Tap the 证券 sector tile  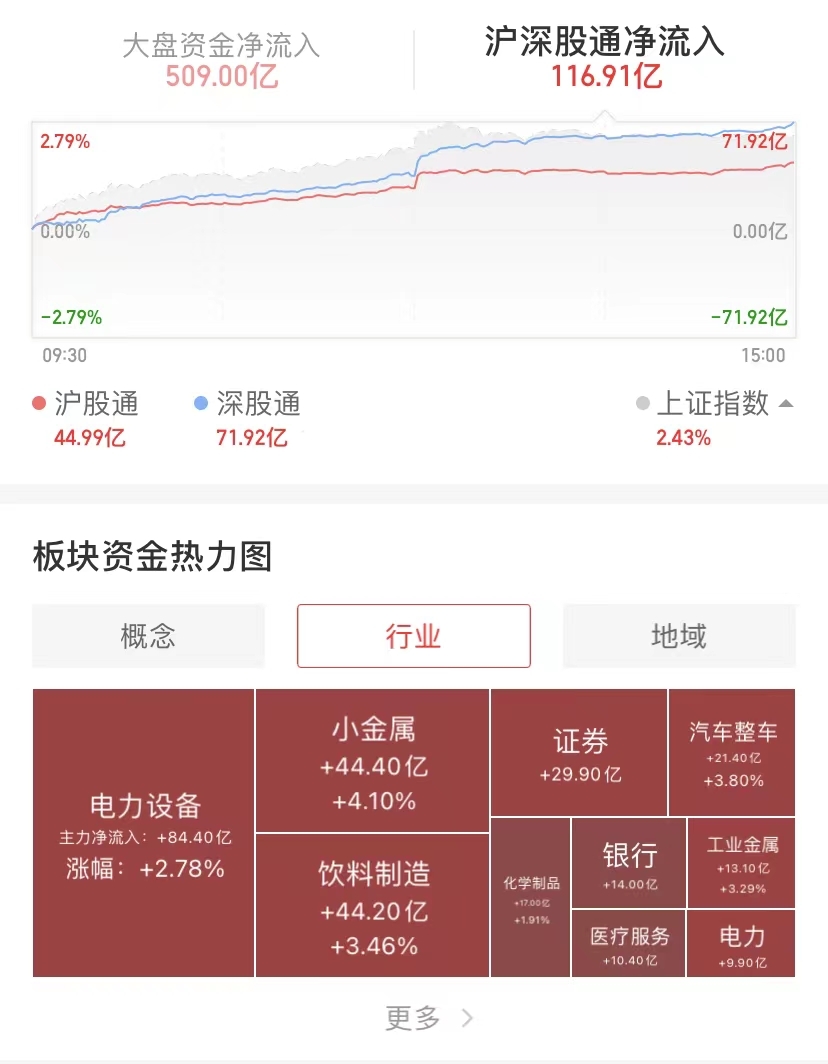579,752
